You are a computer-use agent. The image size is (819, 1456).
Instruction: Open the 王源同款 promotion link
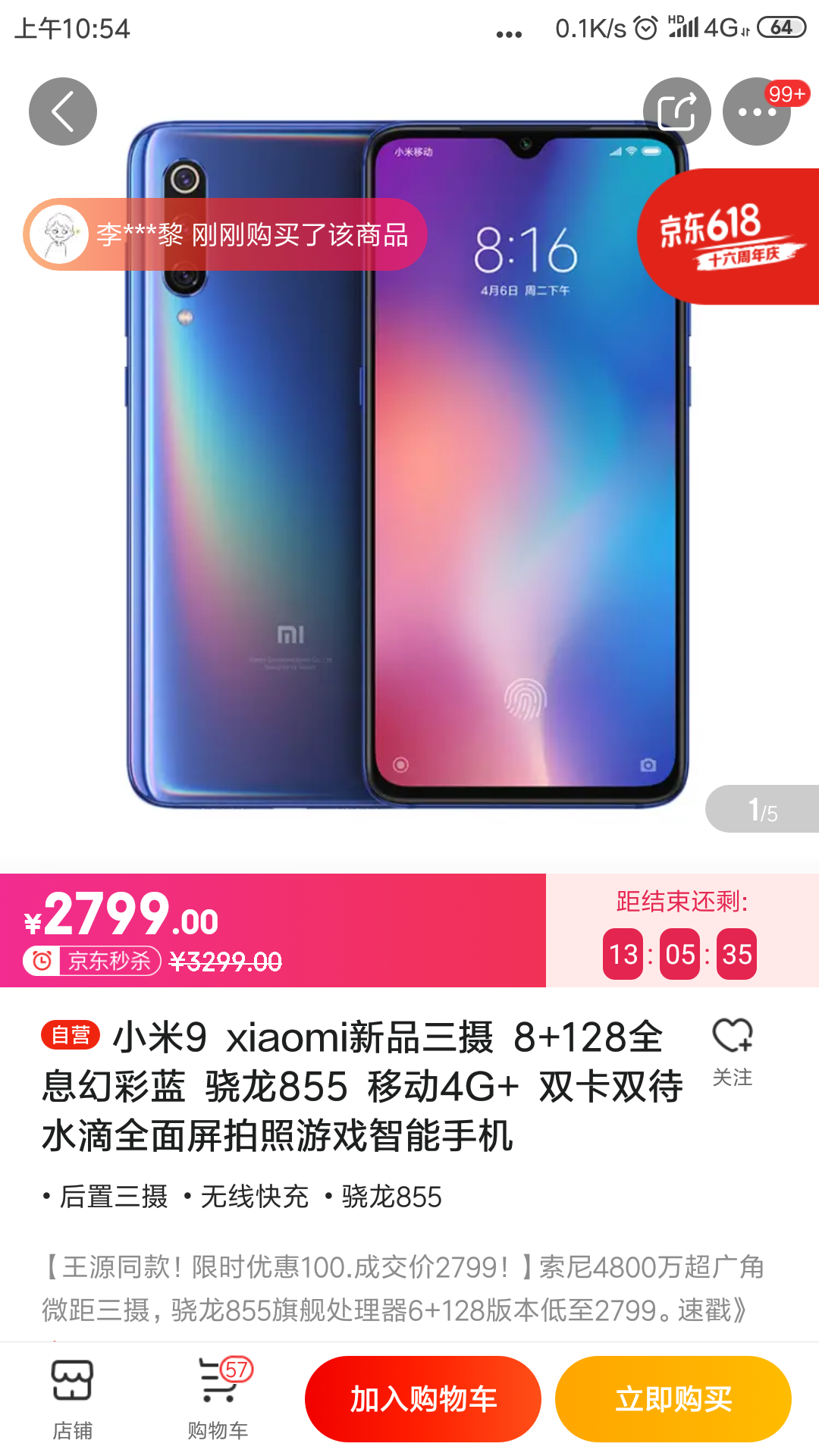pyautogui.click(x=403, y=1288)
